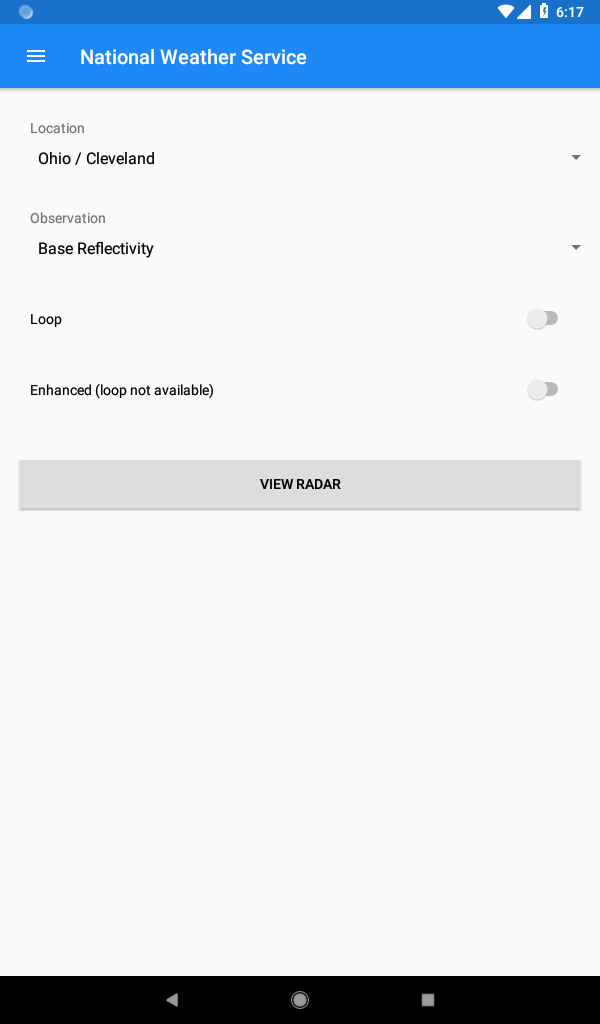Return to the home screen via home button

[x=300, y=999]
